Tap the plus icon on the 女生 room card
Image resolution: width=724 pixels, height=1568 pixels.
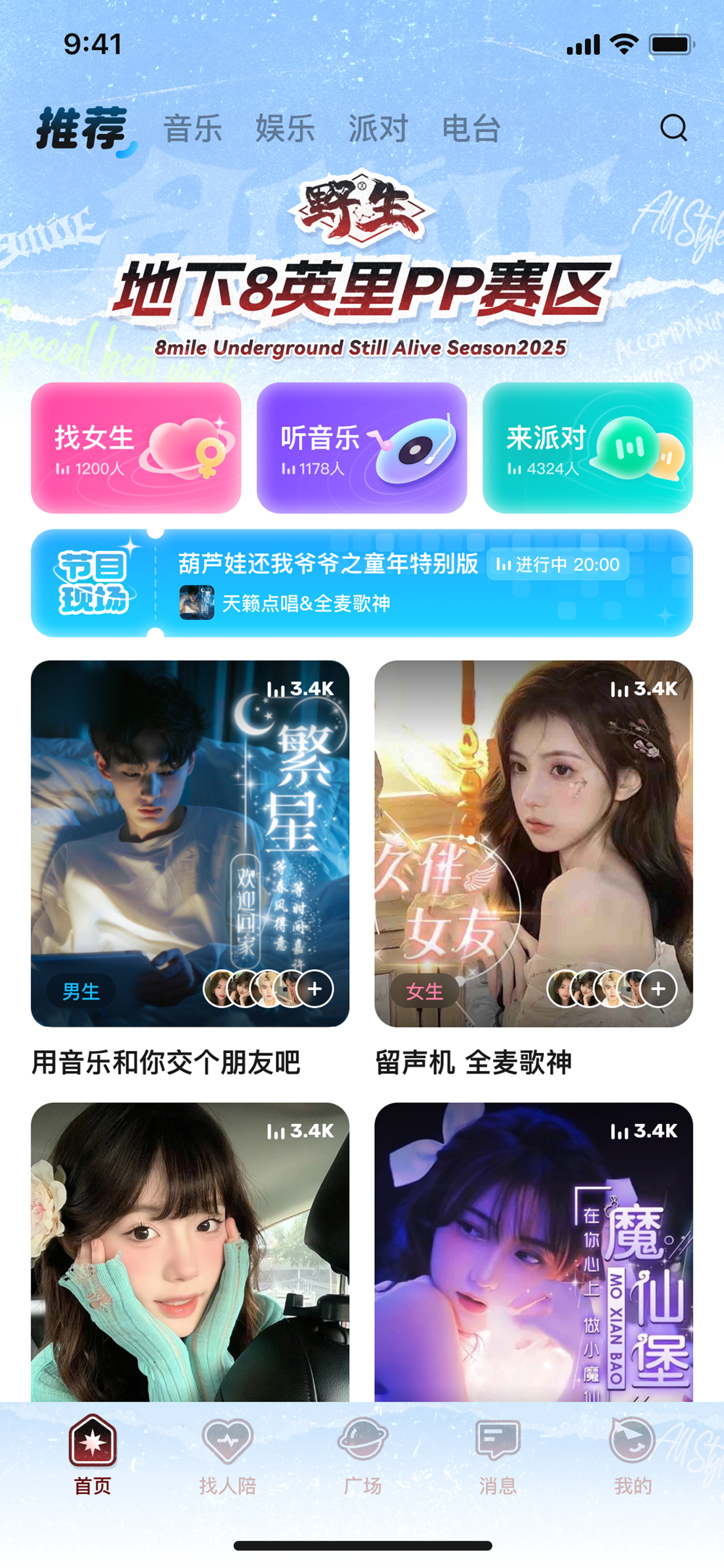coord(658,989)
